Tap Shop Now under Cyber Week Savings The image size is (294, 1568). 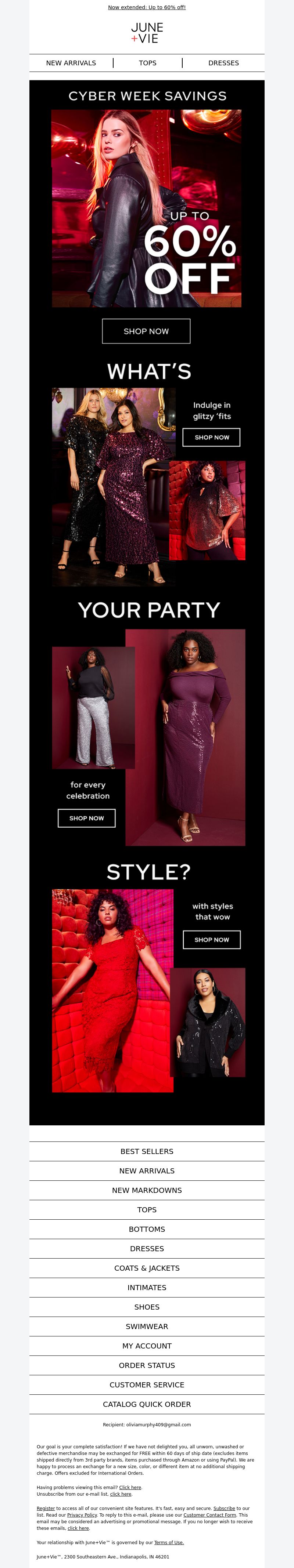(146, 331)
